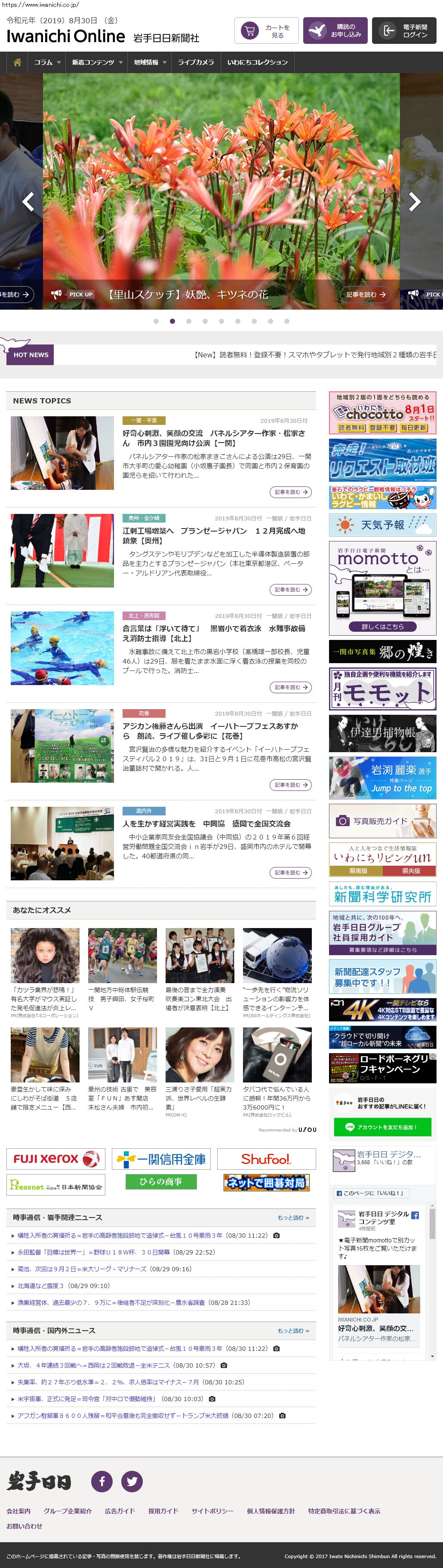Open the 写真販売ガイド banner

tap(382, 821)
